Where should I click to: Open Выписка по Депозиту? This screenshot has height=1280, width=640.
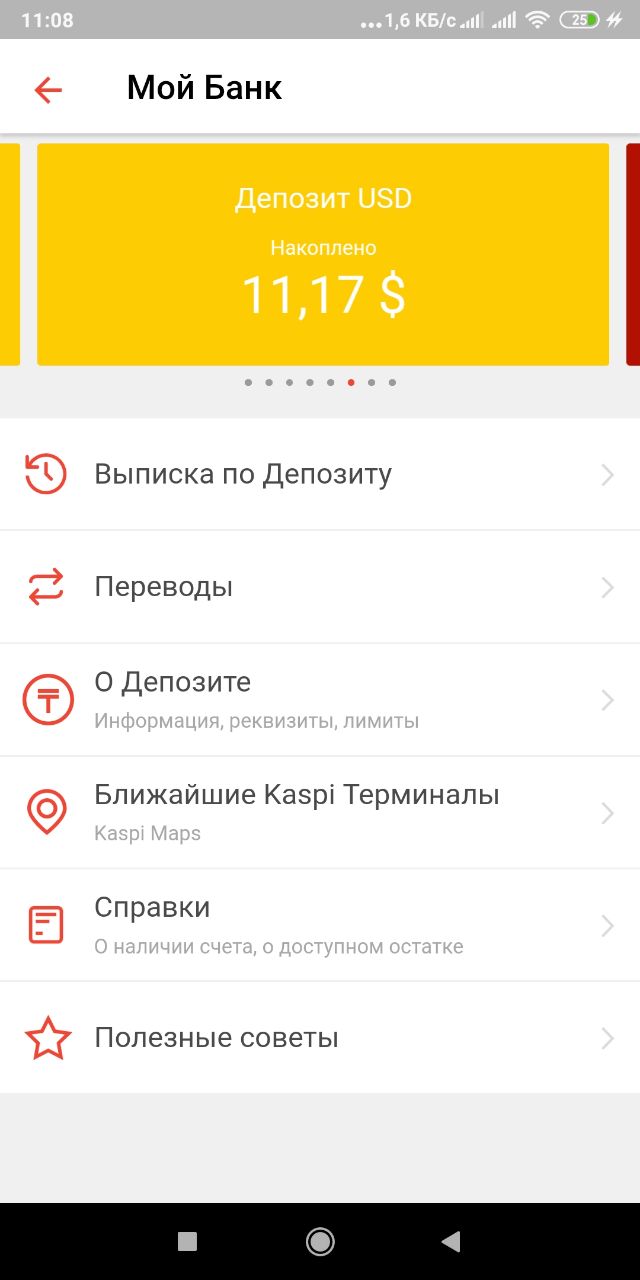320,474
